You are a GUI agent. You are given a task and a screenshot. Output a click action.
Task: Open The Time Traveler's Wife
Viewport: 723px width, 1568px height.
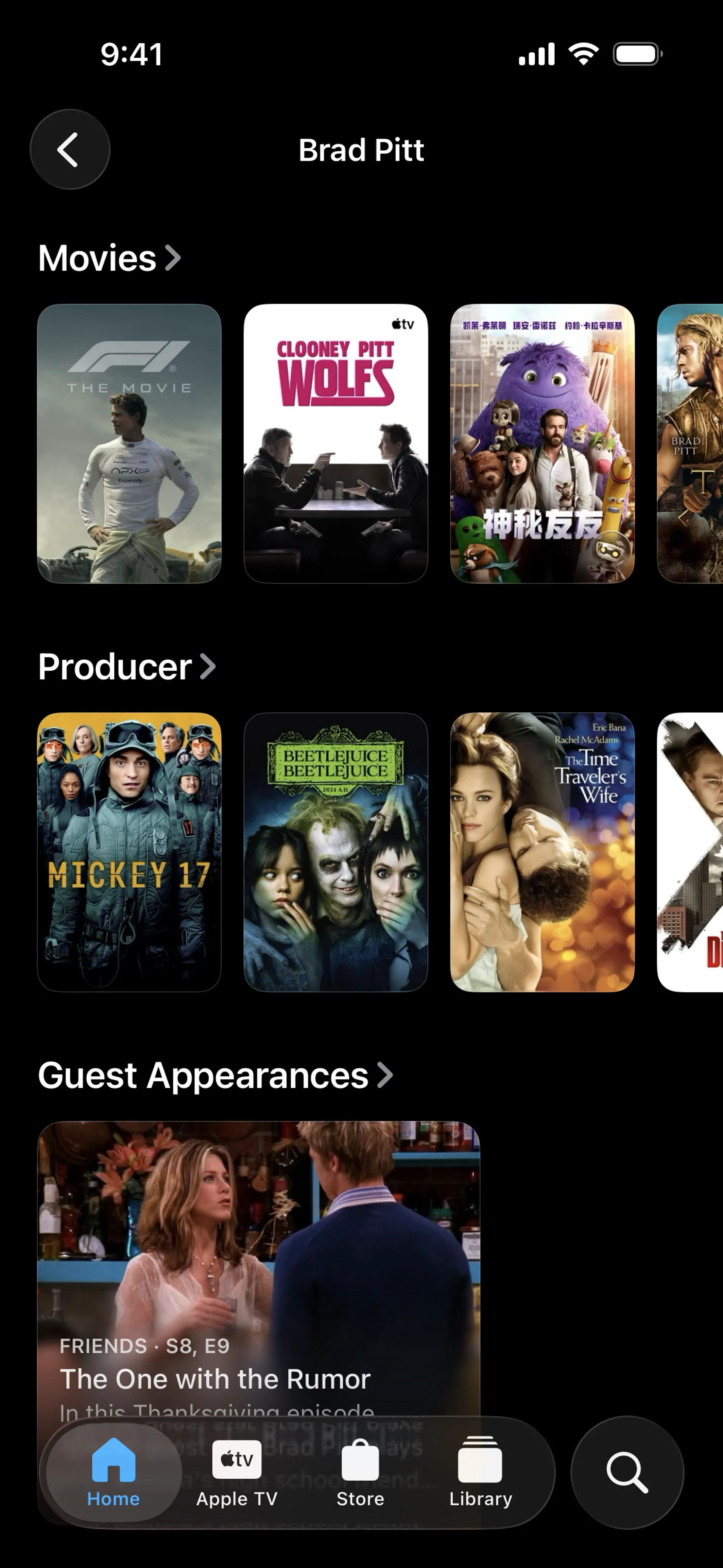[x=541, y=851]
